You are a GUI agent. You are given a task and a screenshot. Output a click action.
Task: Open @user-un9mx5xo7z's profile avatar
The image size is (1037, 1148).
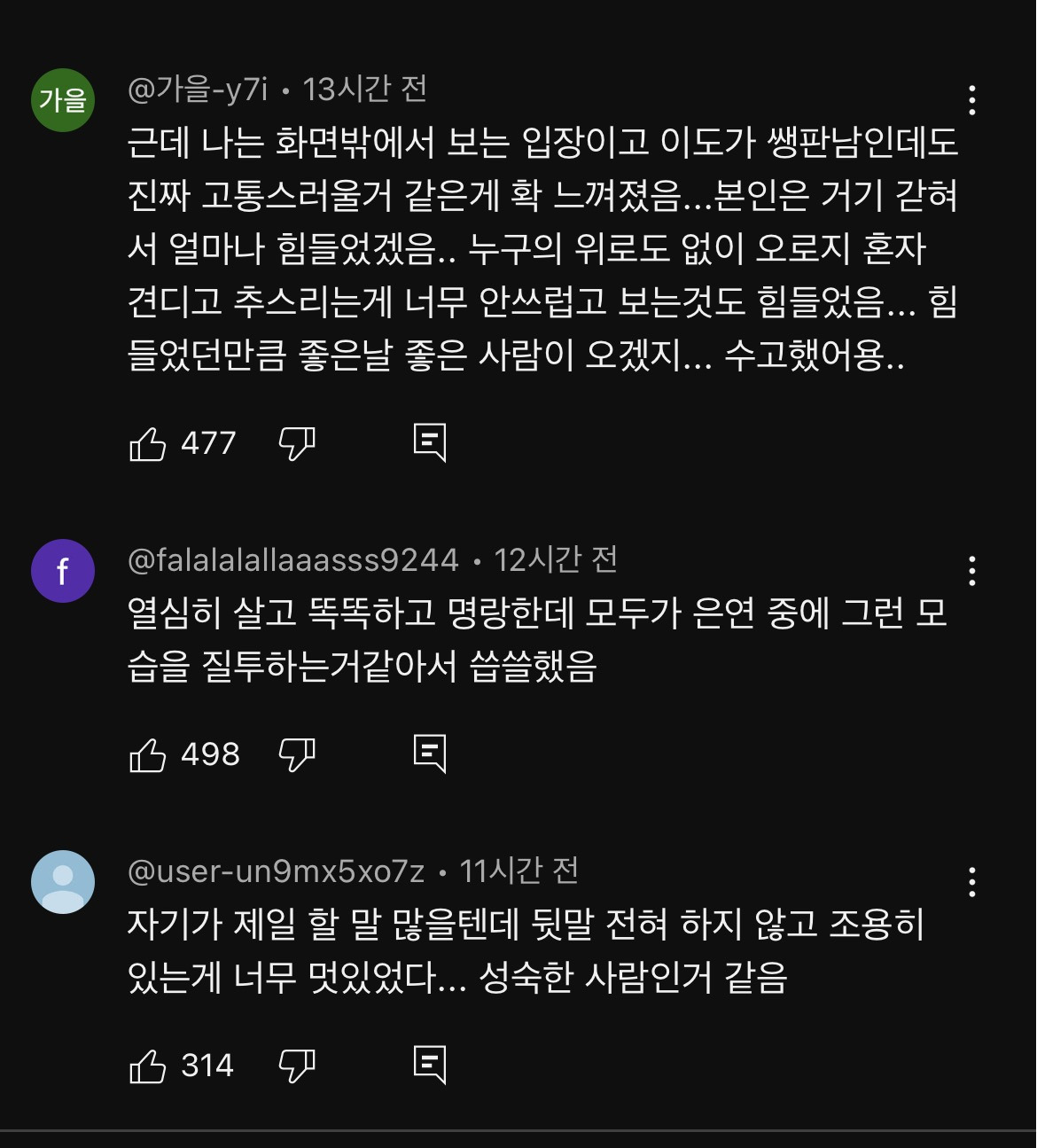click(63, 882)
